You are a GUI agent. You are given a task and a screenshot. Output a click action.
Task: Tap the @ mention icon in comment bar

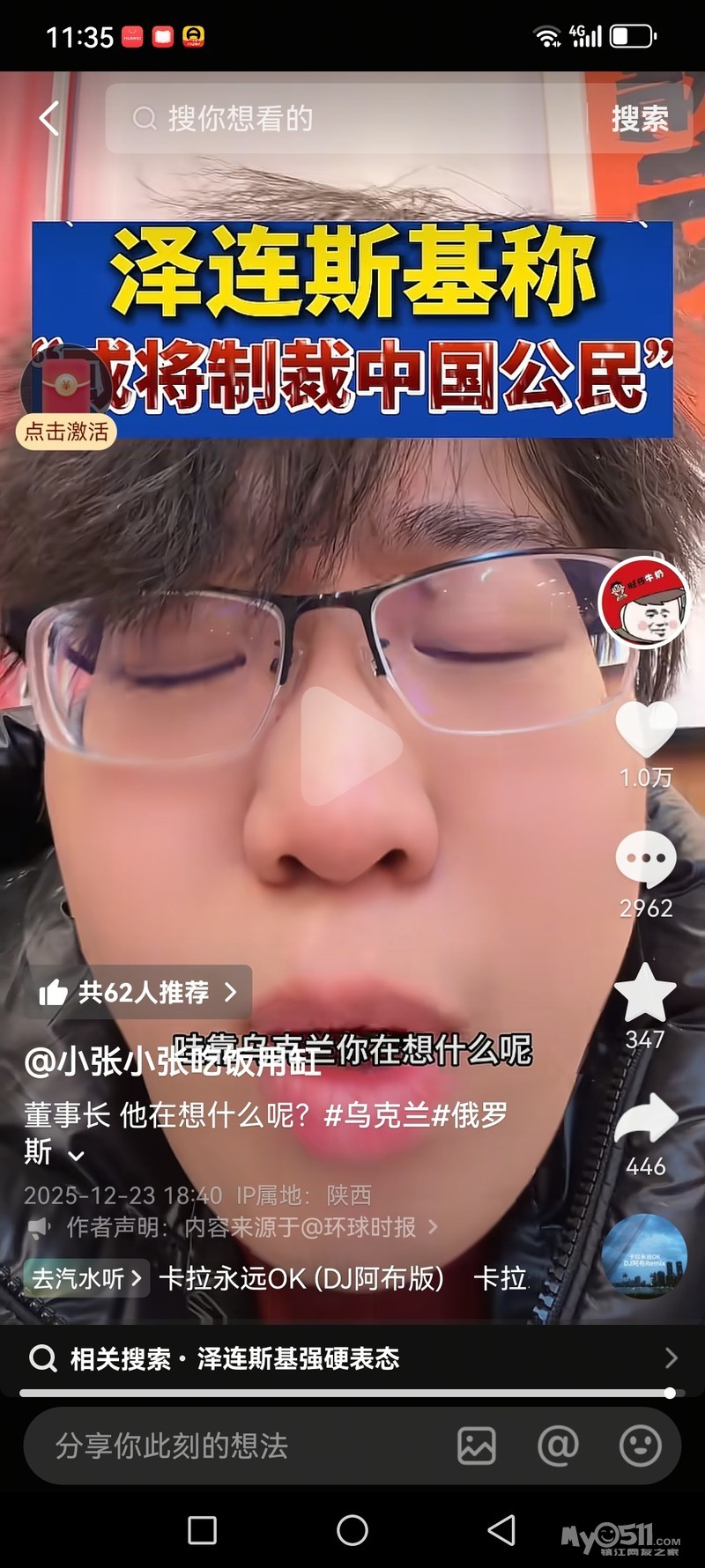[x=558, y=1446]
